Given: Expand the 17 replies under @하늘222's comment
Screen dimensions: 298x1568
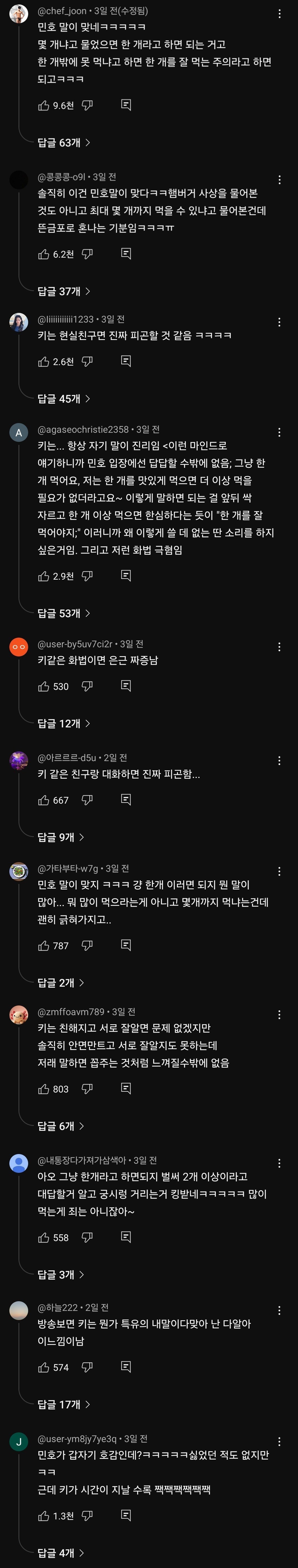Looking at the screenshot, I should 64,1404.
